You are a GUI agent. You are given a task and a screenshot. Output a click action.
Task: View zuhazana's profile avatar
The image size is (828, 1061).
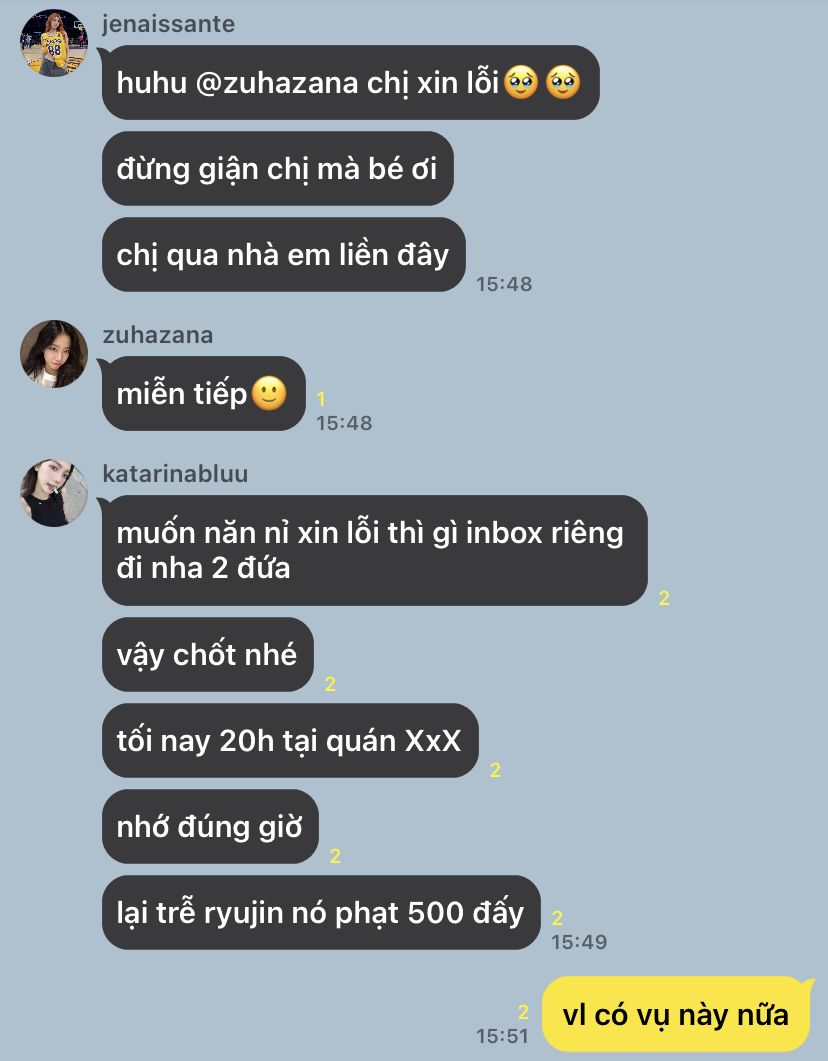click(54, 354)
